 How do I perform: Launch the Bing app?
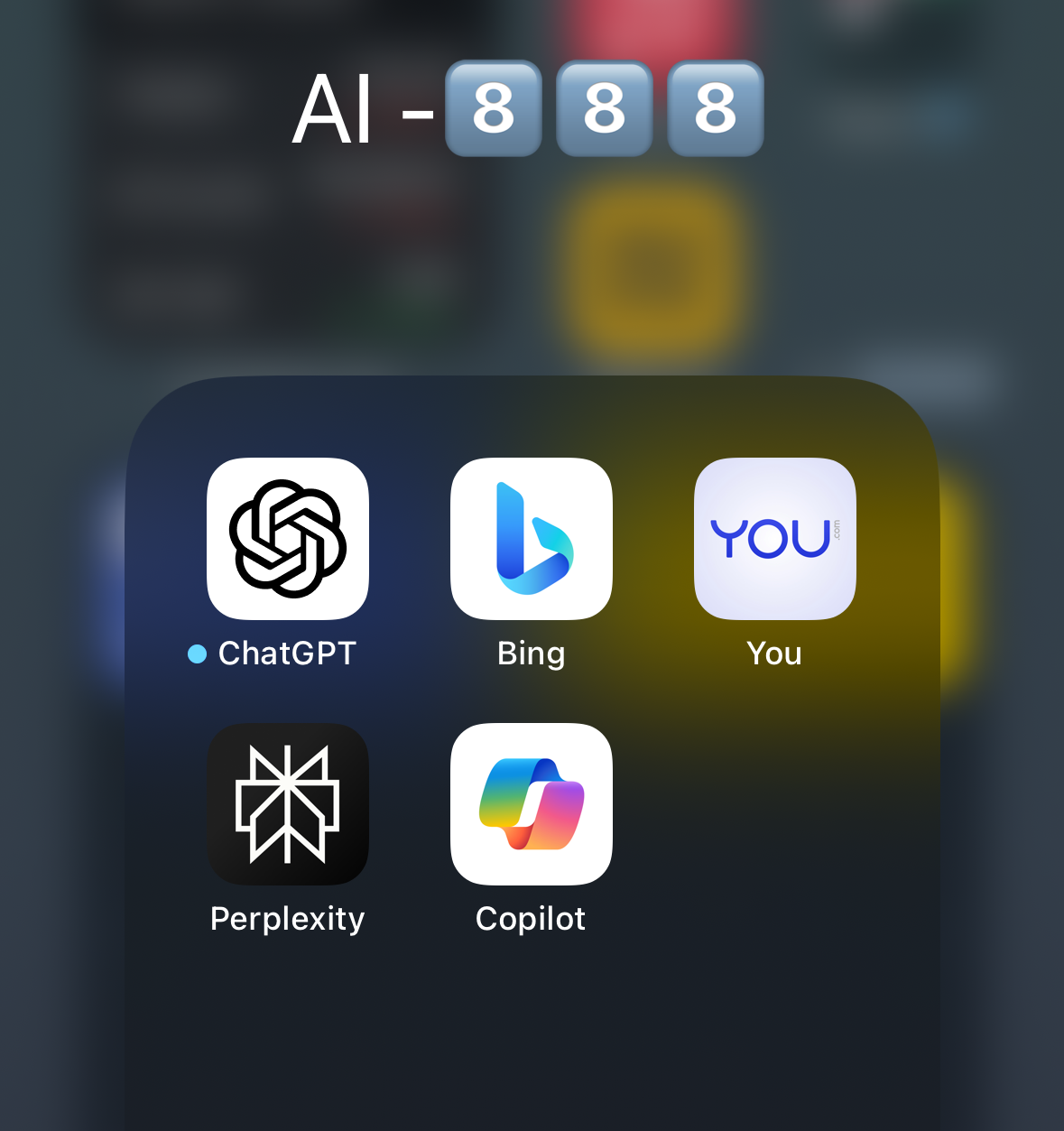click(532, 539)
